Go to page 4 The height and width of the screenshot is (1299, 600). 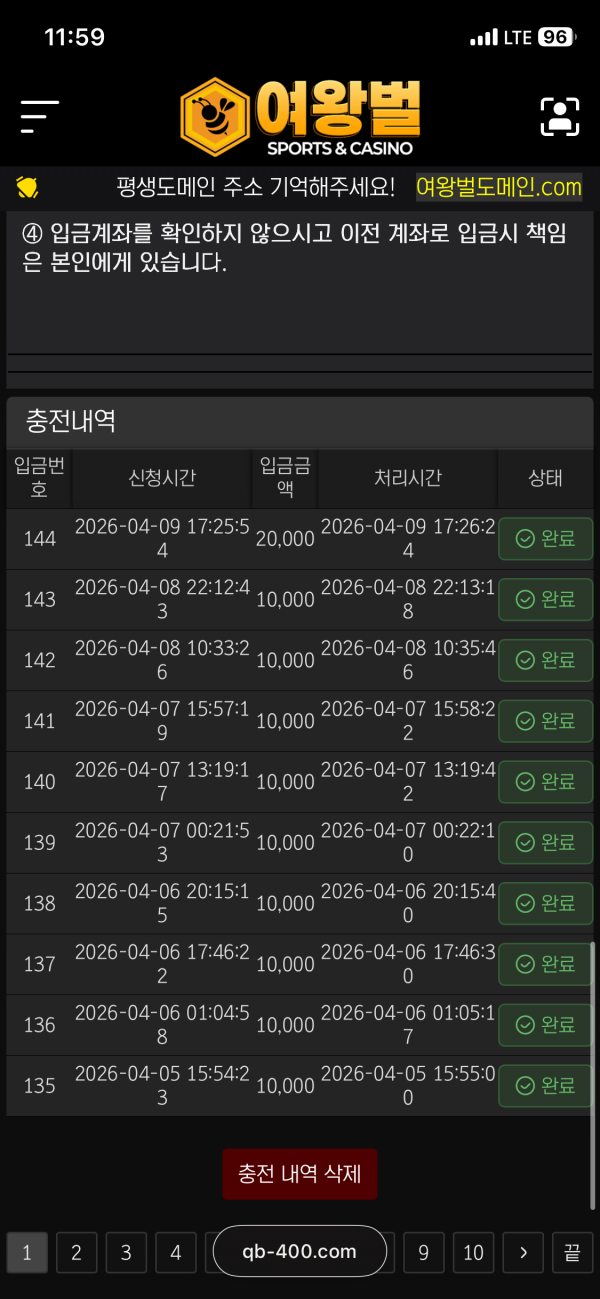(x=176, y=1252)
